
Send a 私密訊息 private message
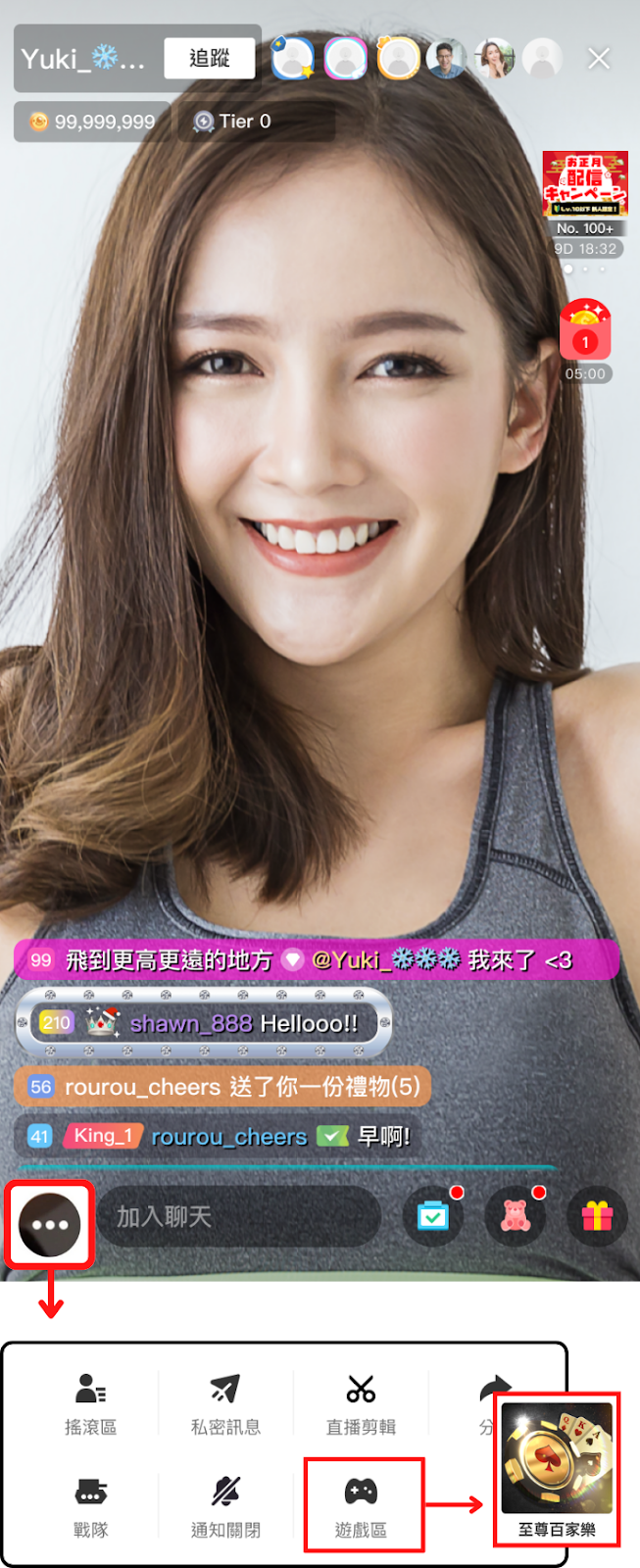225,1403
